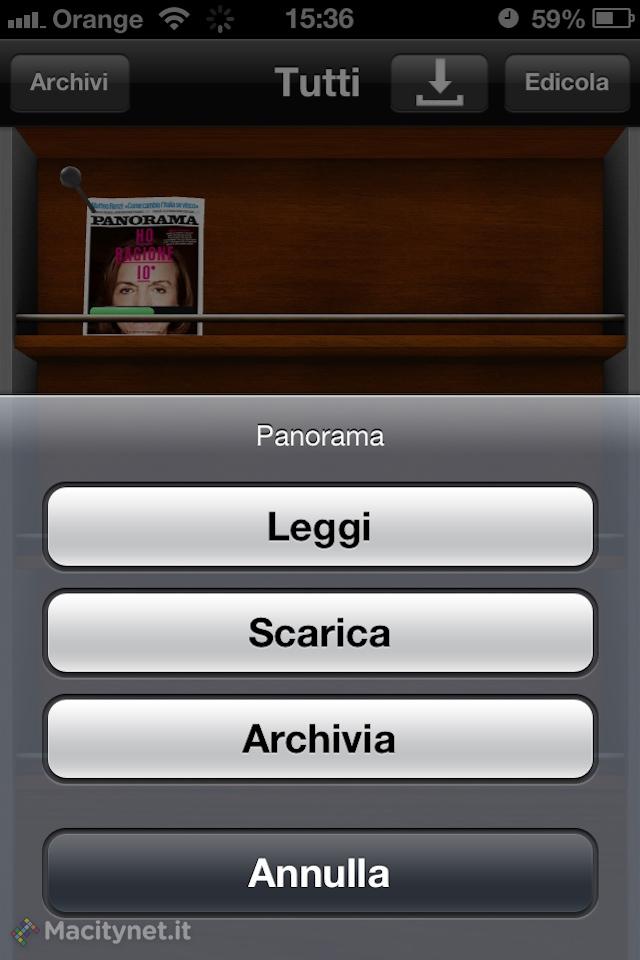Open the Archivi section
Image resolution: width=640 pixels, height=960 pixels.
click(69, 82)
